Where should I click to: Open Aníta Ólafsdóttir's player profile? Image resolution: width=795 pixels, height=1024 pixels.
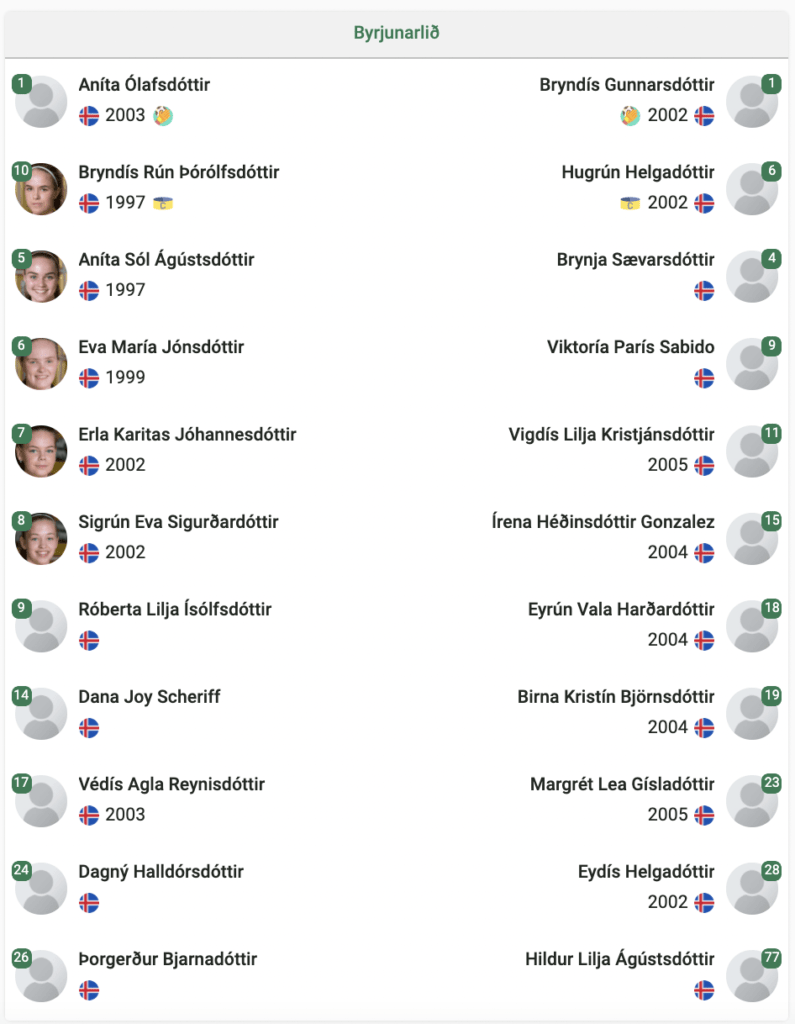pos(144,86)
